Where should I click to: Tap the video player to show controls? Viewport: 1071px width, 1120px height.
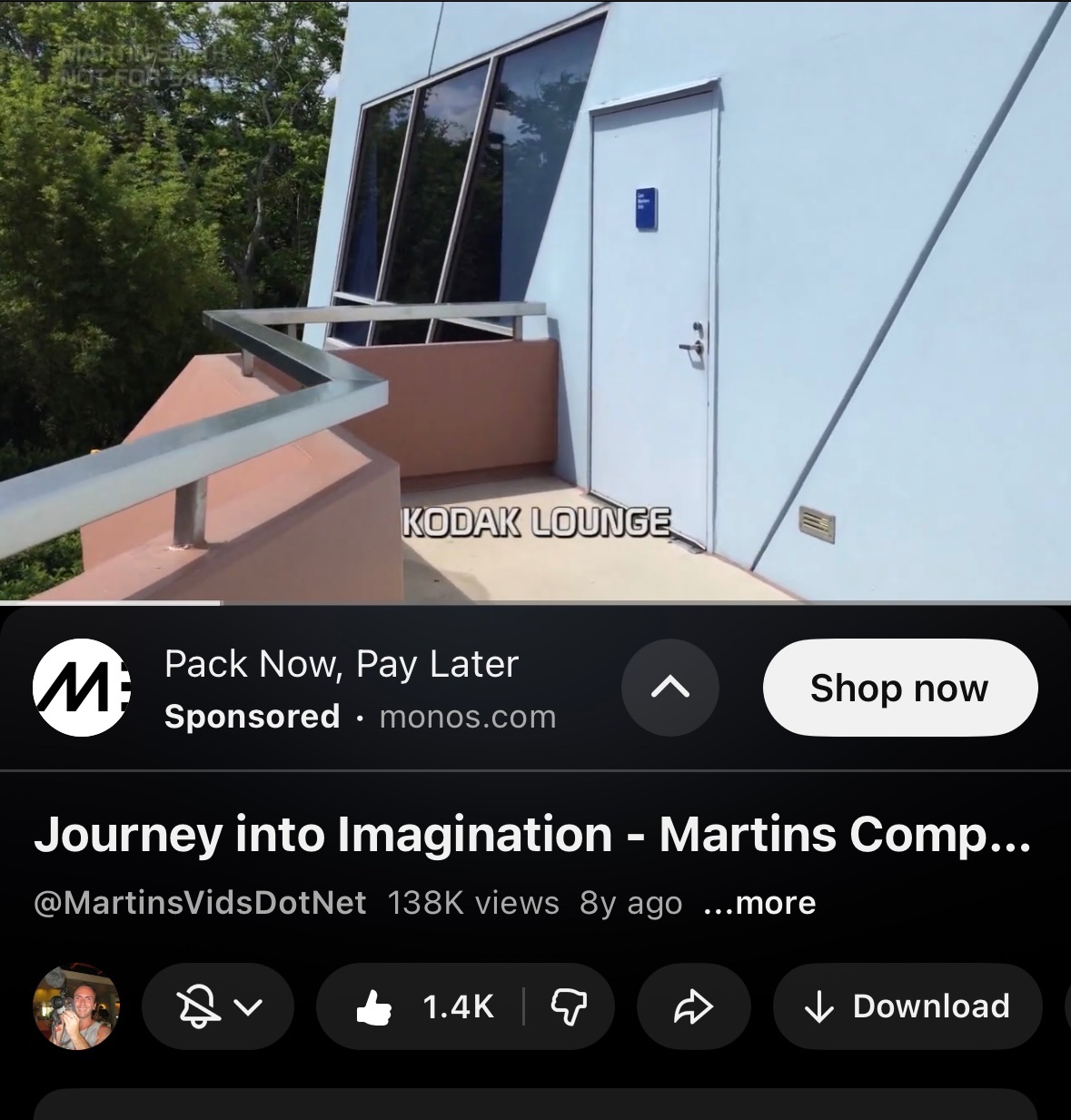[535, 300]
